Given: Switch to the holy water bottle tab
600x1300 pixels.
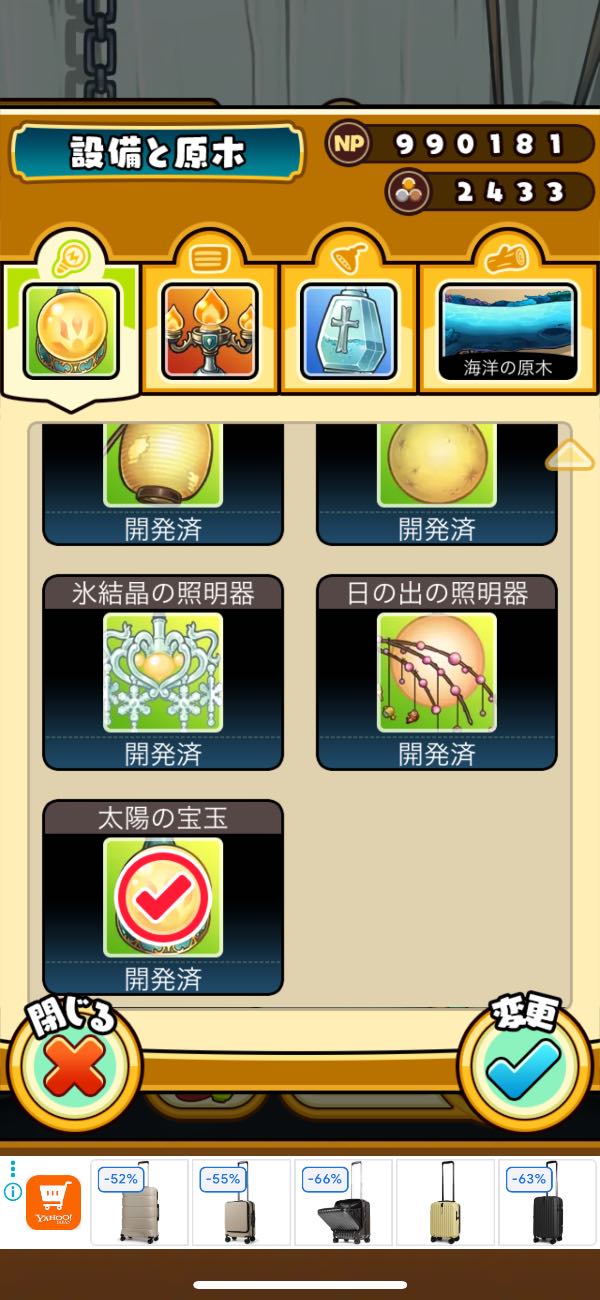Looking at the screenshot, I should [x=349, y=331].
